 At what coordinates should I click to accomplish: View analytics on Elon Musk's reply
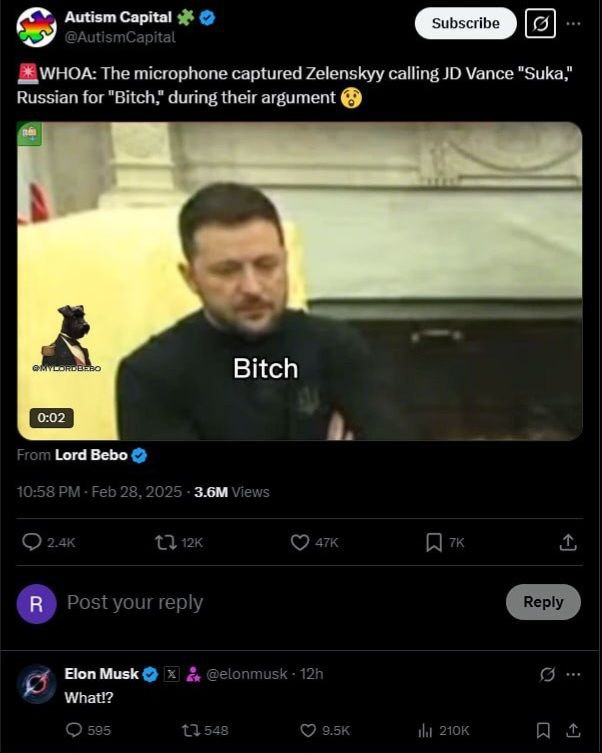[424, 730]
